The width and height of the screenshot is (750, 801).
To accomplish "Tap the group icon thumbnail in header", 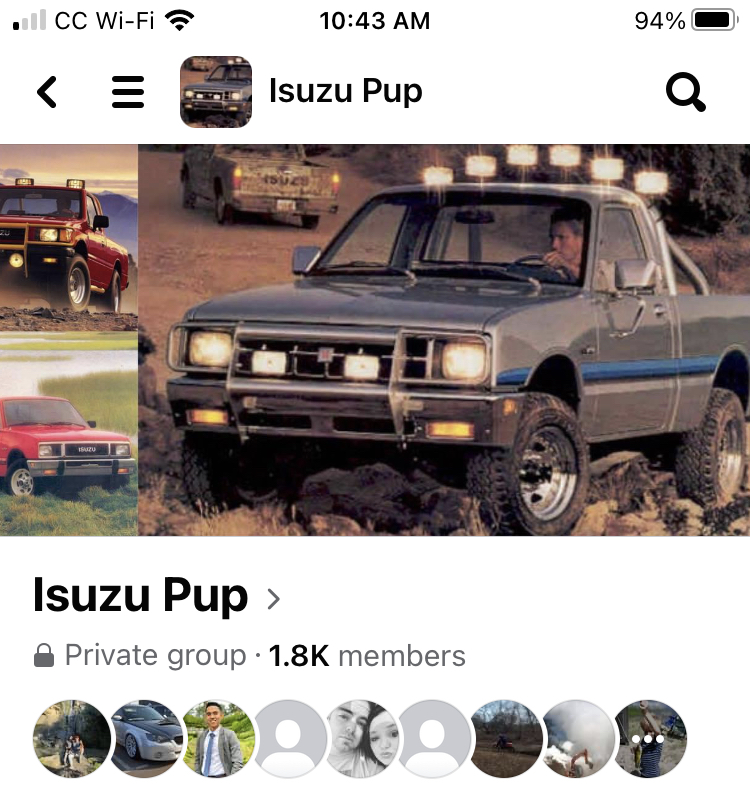I will pyautogui.click(x=216, y=92).
